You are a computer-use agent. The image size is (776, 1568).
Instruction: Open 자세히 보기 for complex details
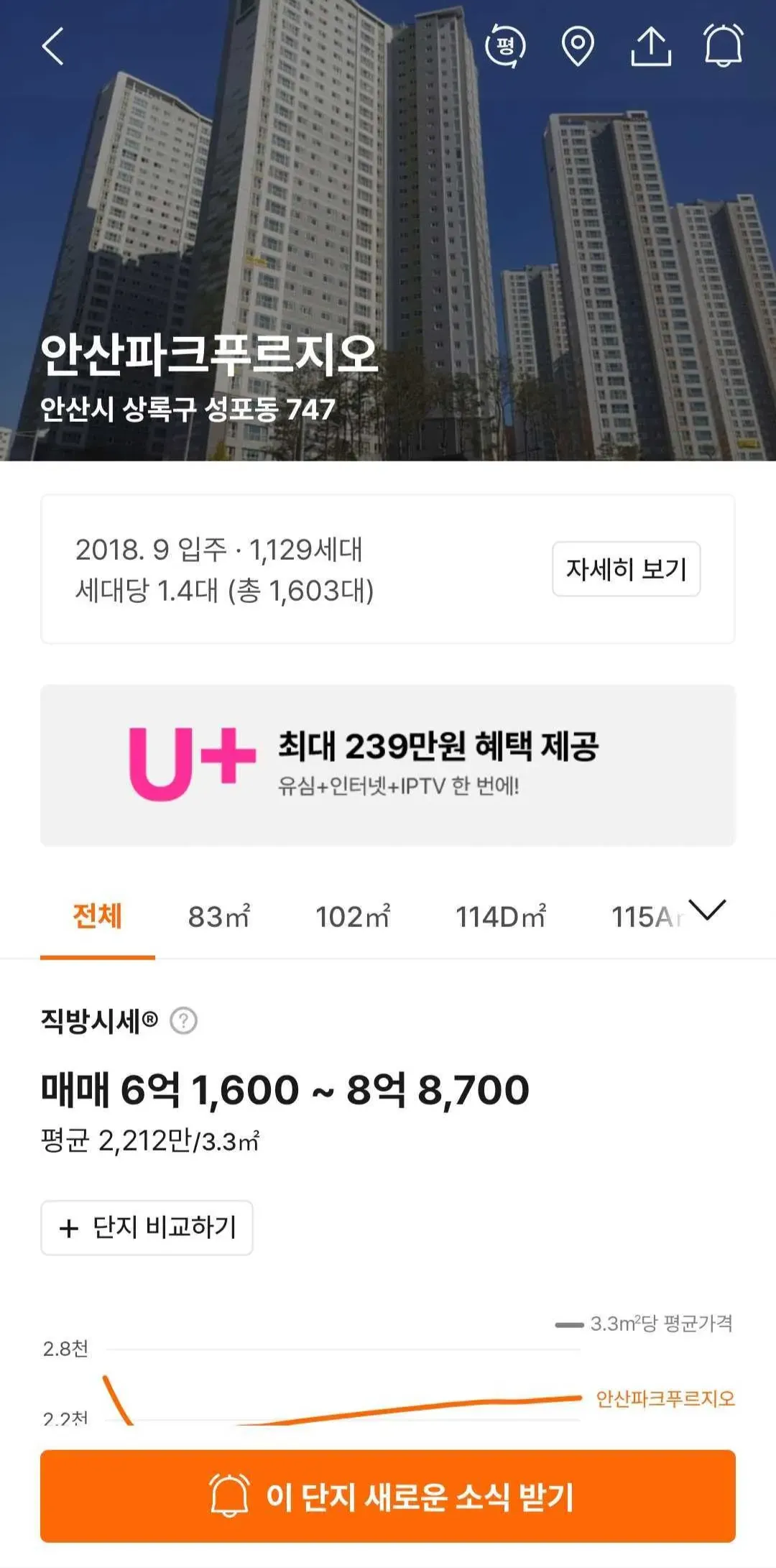pos(626,569)
